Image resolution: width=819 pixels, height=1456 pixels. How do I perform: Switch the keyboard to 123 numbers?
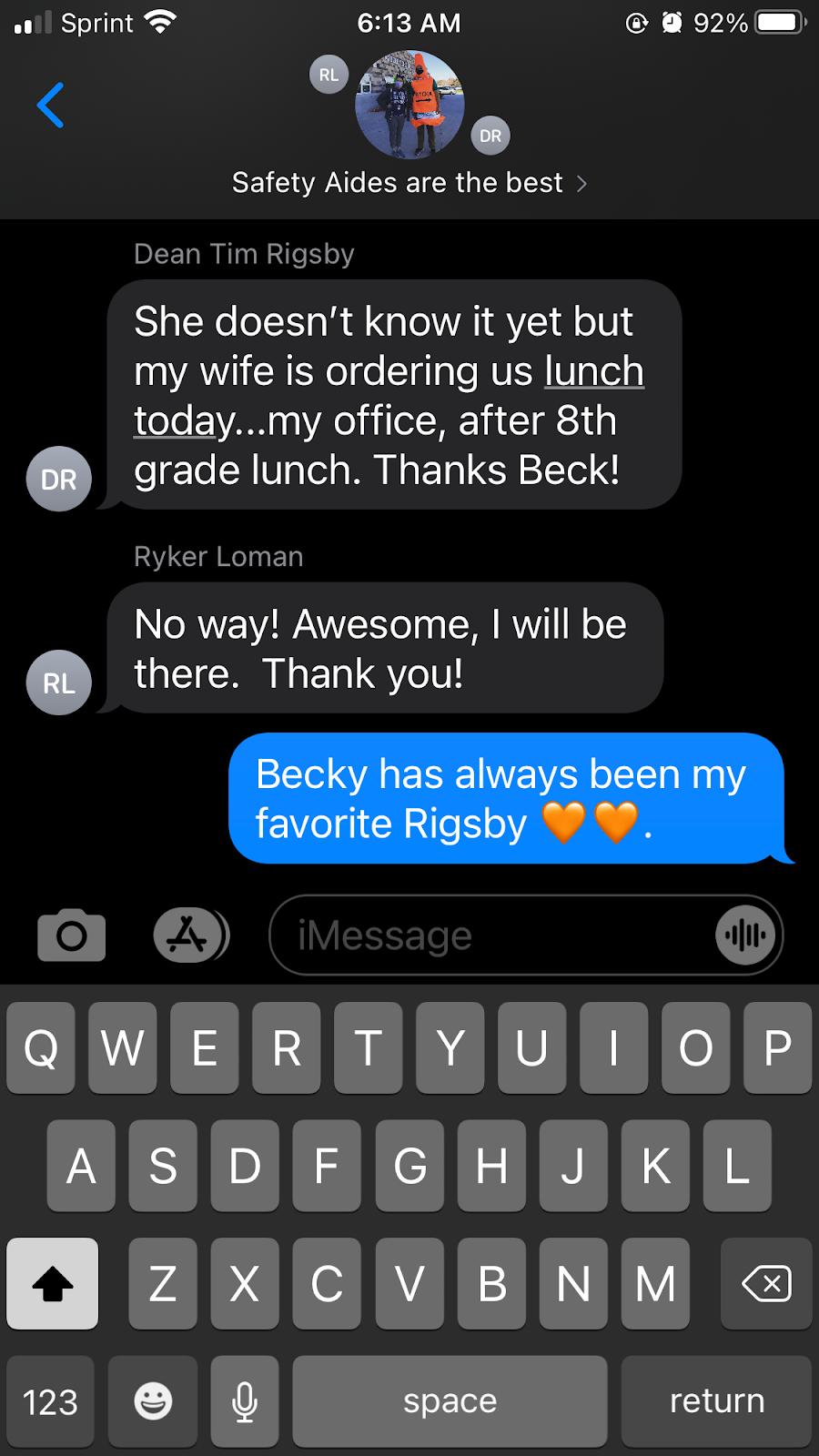(50, 1401)
